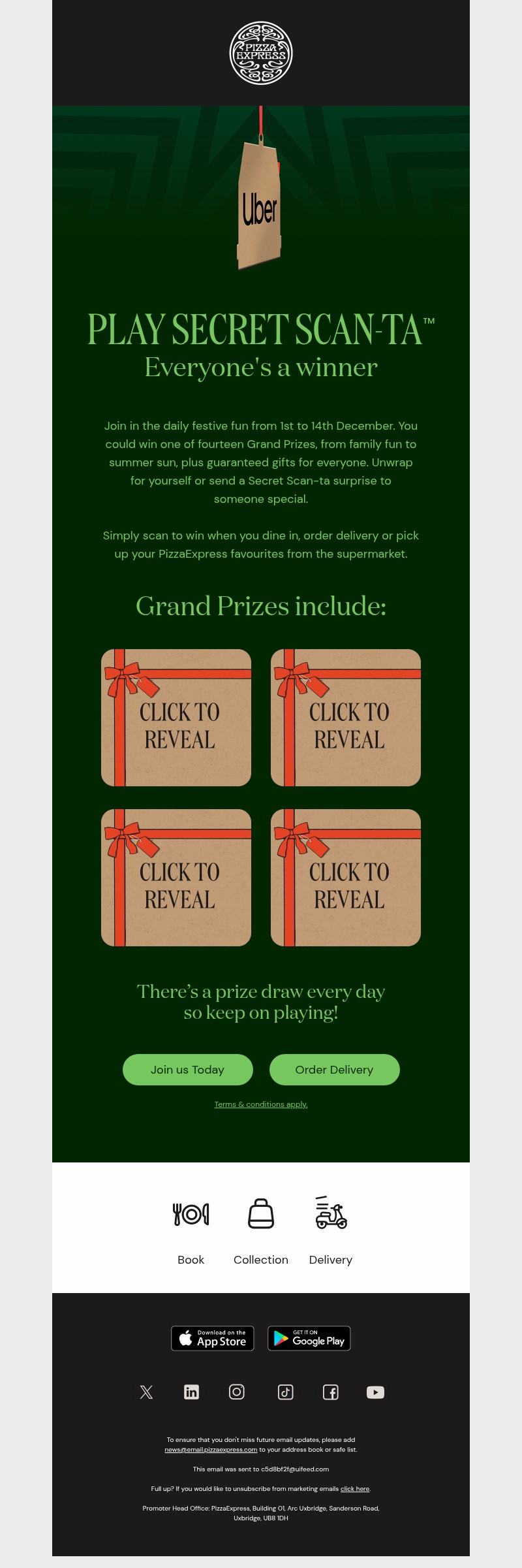The height and width of the screenshot is (1568, 522).
Task: Unsubscribe via the click here link
Action: 355,1488
